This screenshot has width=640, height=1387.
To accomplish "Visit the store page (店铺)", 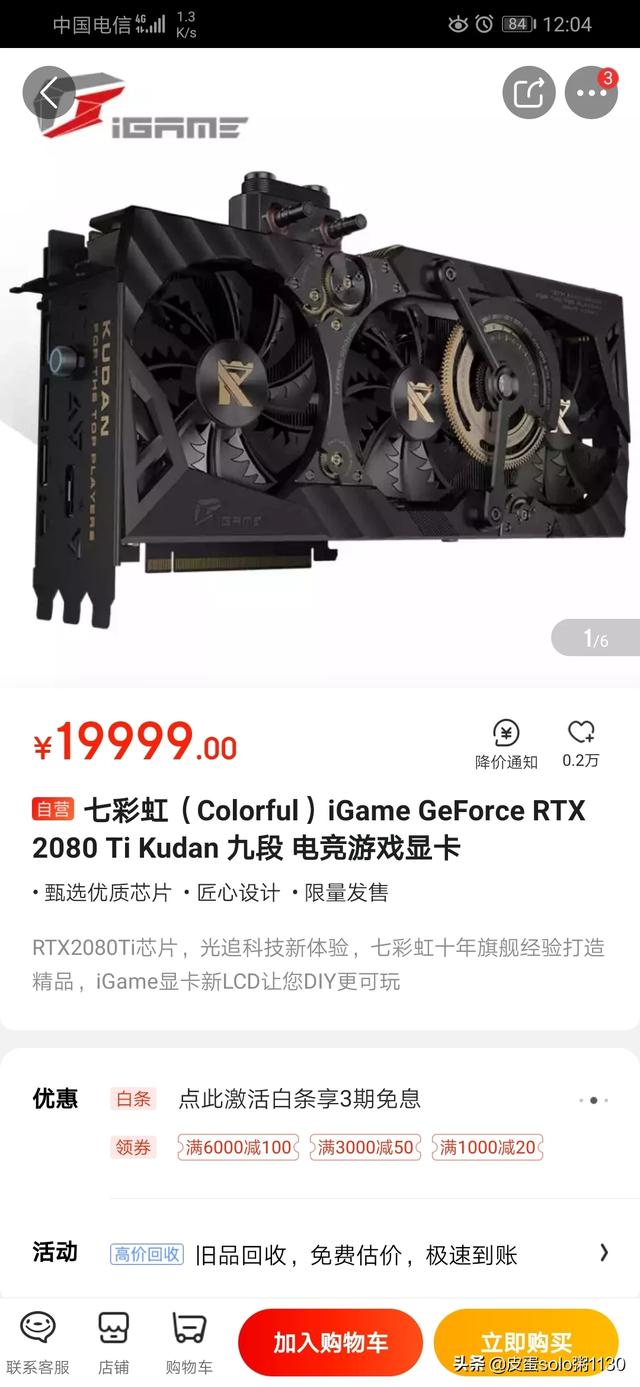I will (113, 1343).
